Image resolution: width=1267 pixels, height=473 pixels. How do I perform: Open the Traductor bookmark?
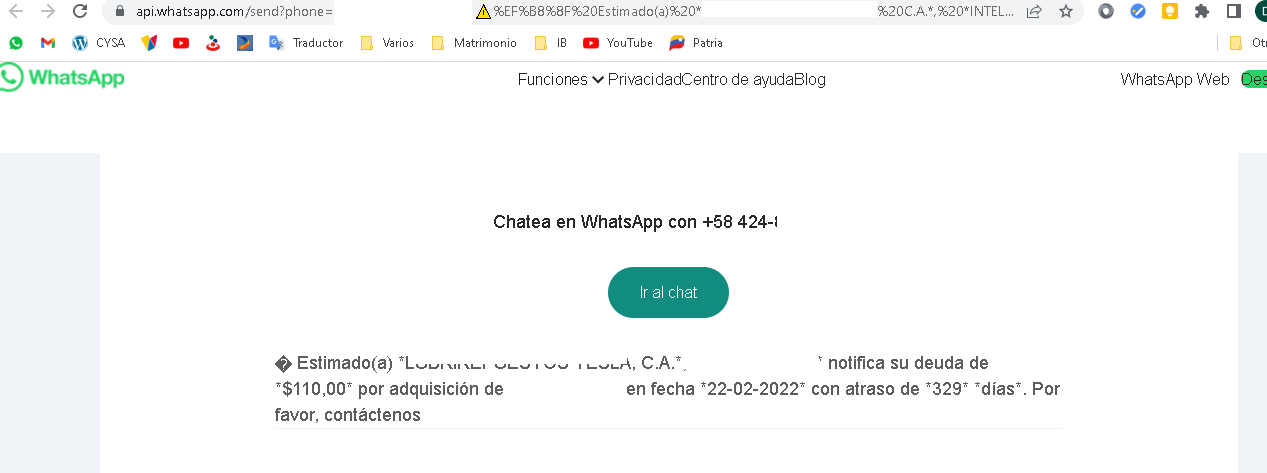tap(307, 43)
